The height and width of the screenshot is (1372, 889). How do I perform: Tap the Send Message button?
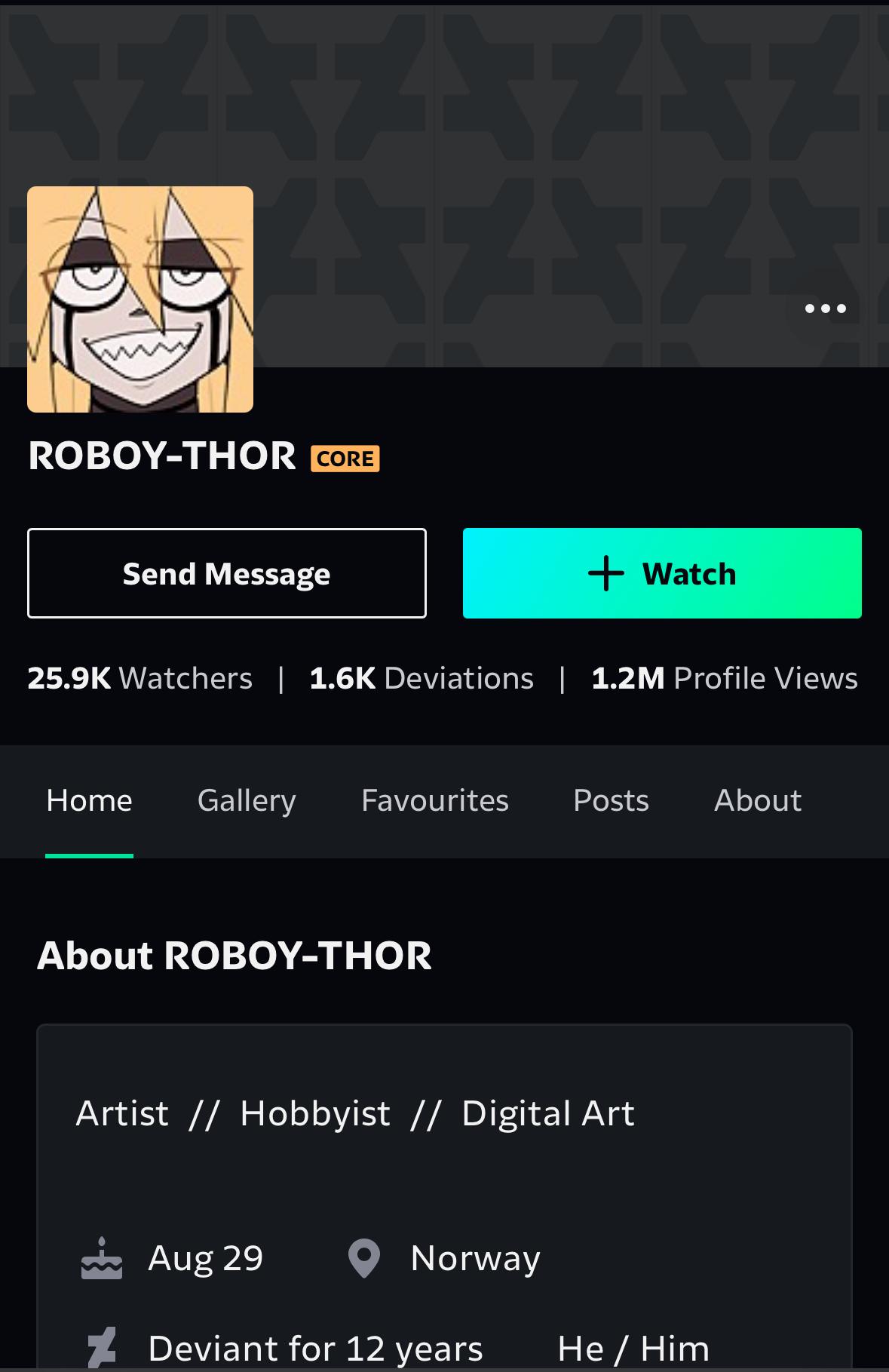(227, 573)
